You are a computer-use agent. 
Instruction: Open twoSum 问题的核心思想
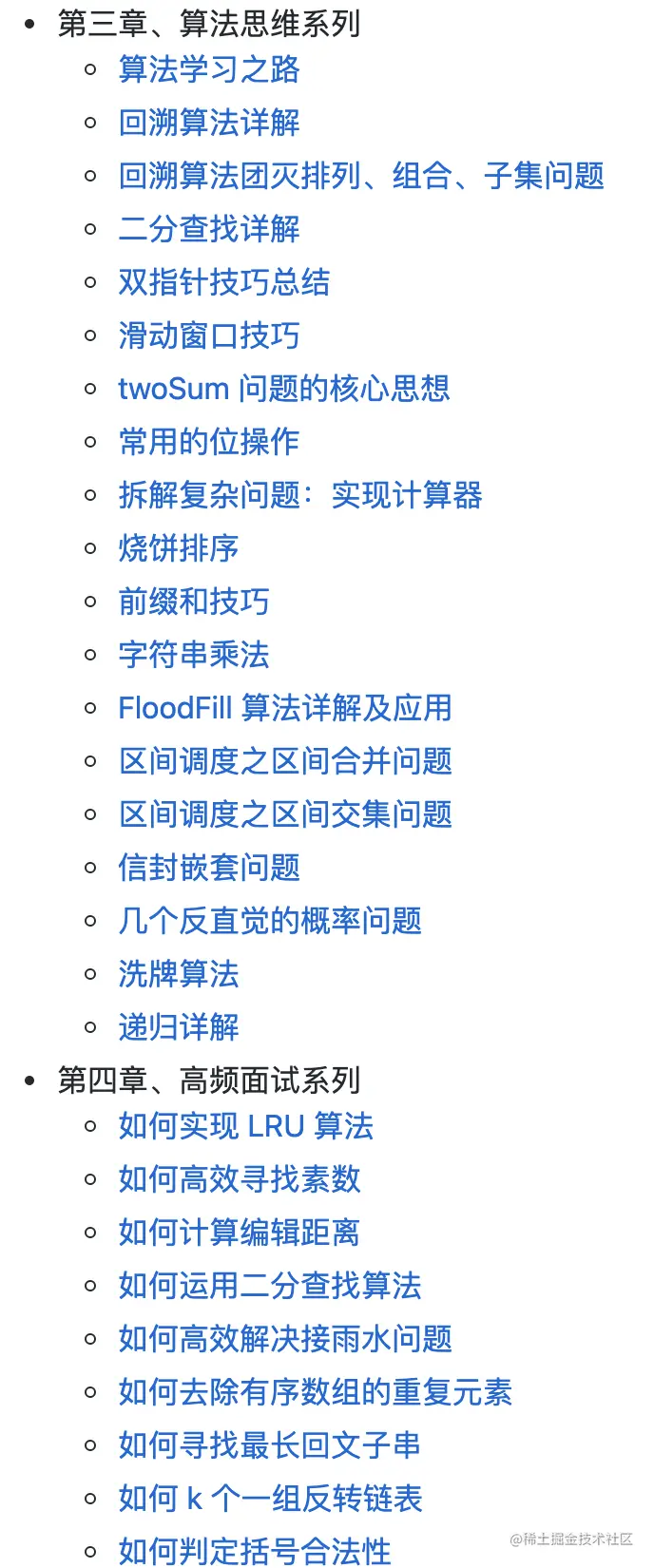coord(283,389)
